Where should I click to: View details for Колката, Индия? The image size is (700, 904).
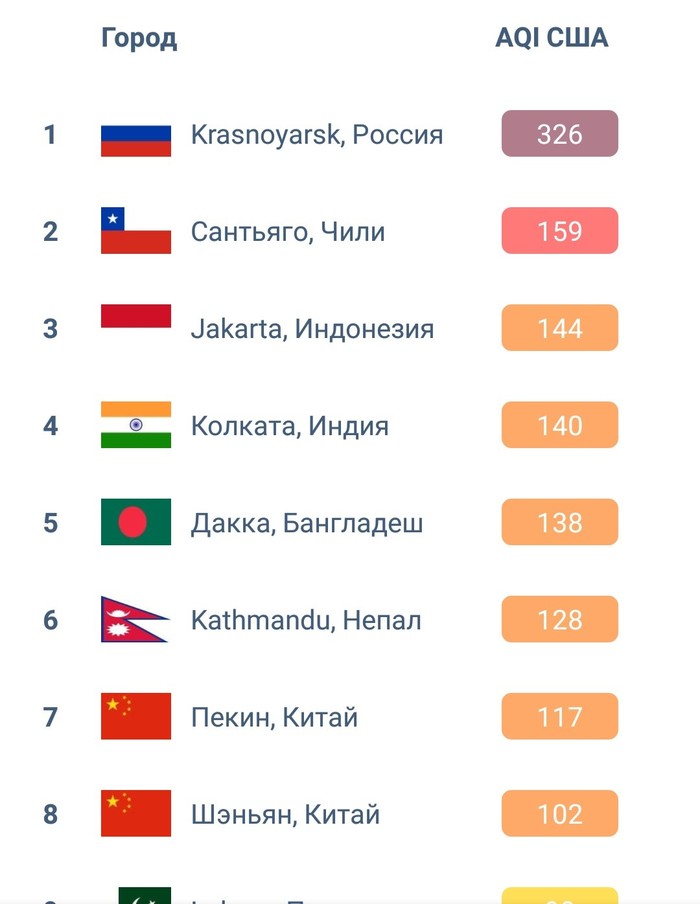coord(290,426)
